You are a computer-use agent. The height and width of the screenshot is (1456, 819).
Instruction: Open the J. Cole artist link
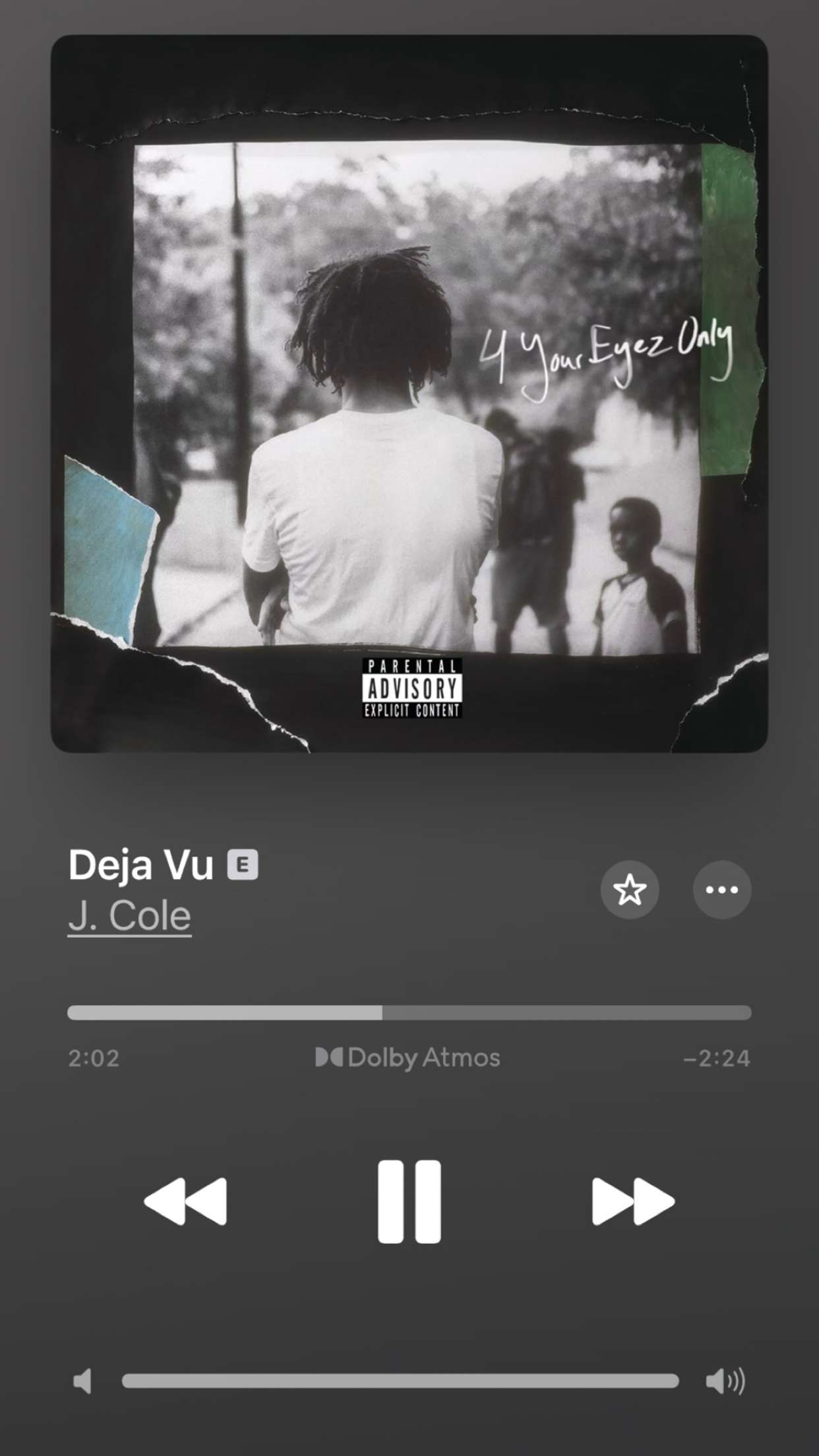tap(130, 916)
